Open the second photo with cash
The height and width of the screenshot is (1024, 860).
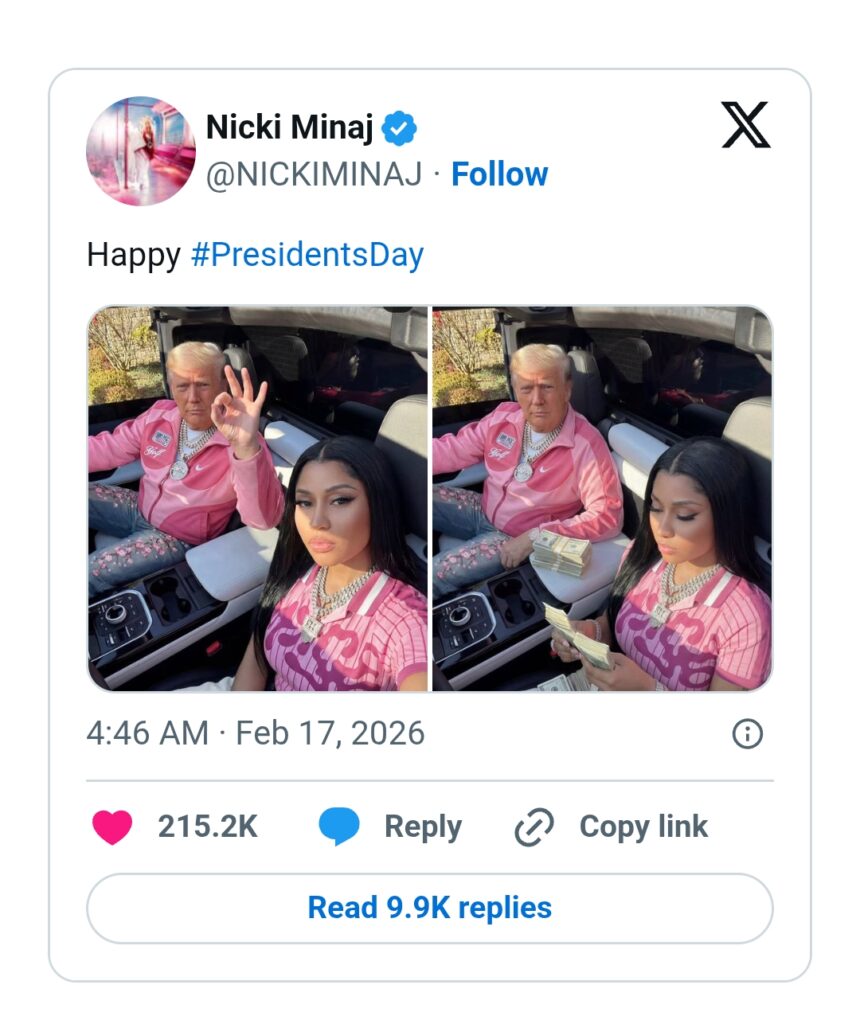click(x=602, y=498)
